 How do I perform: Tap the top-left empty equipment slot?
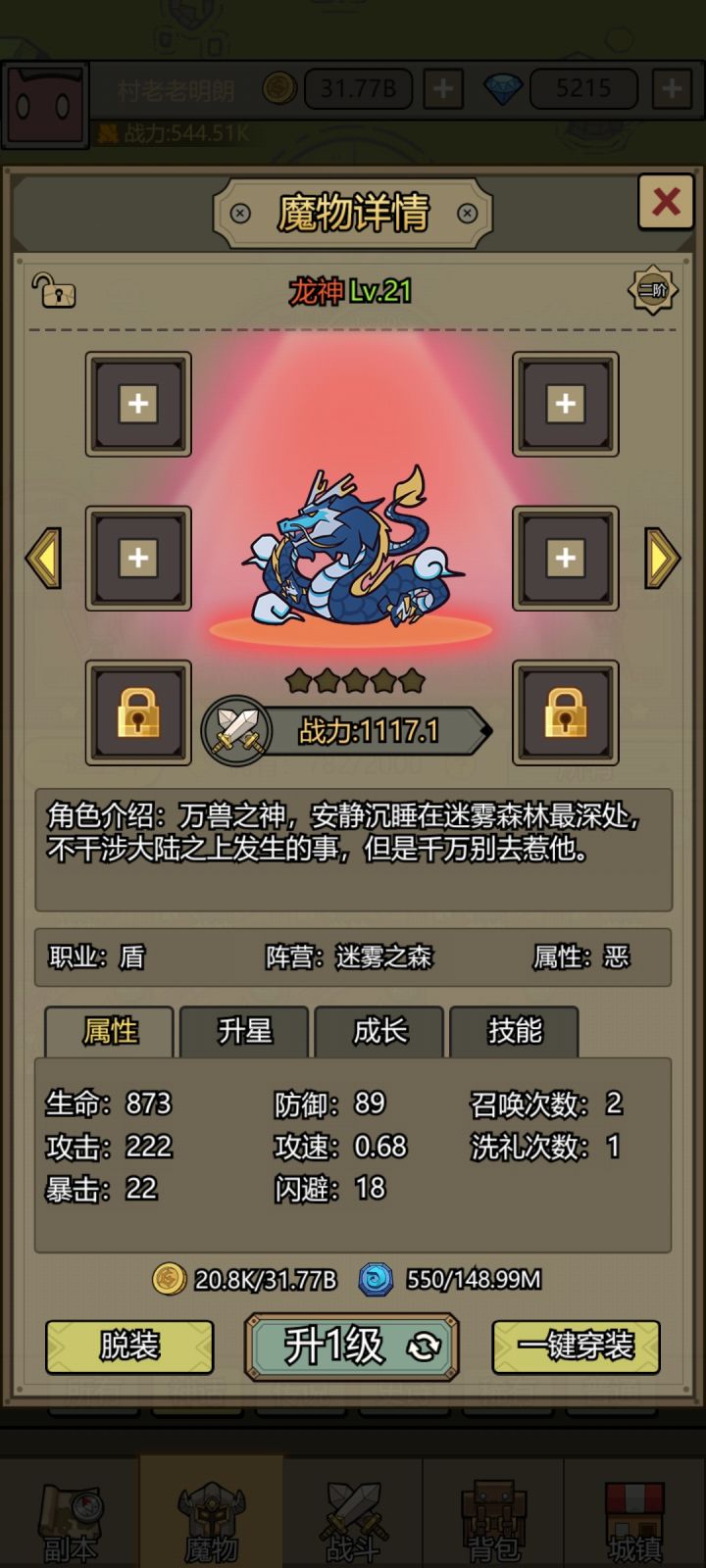[x=137, y=403]
